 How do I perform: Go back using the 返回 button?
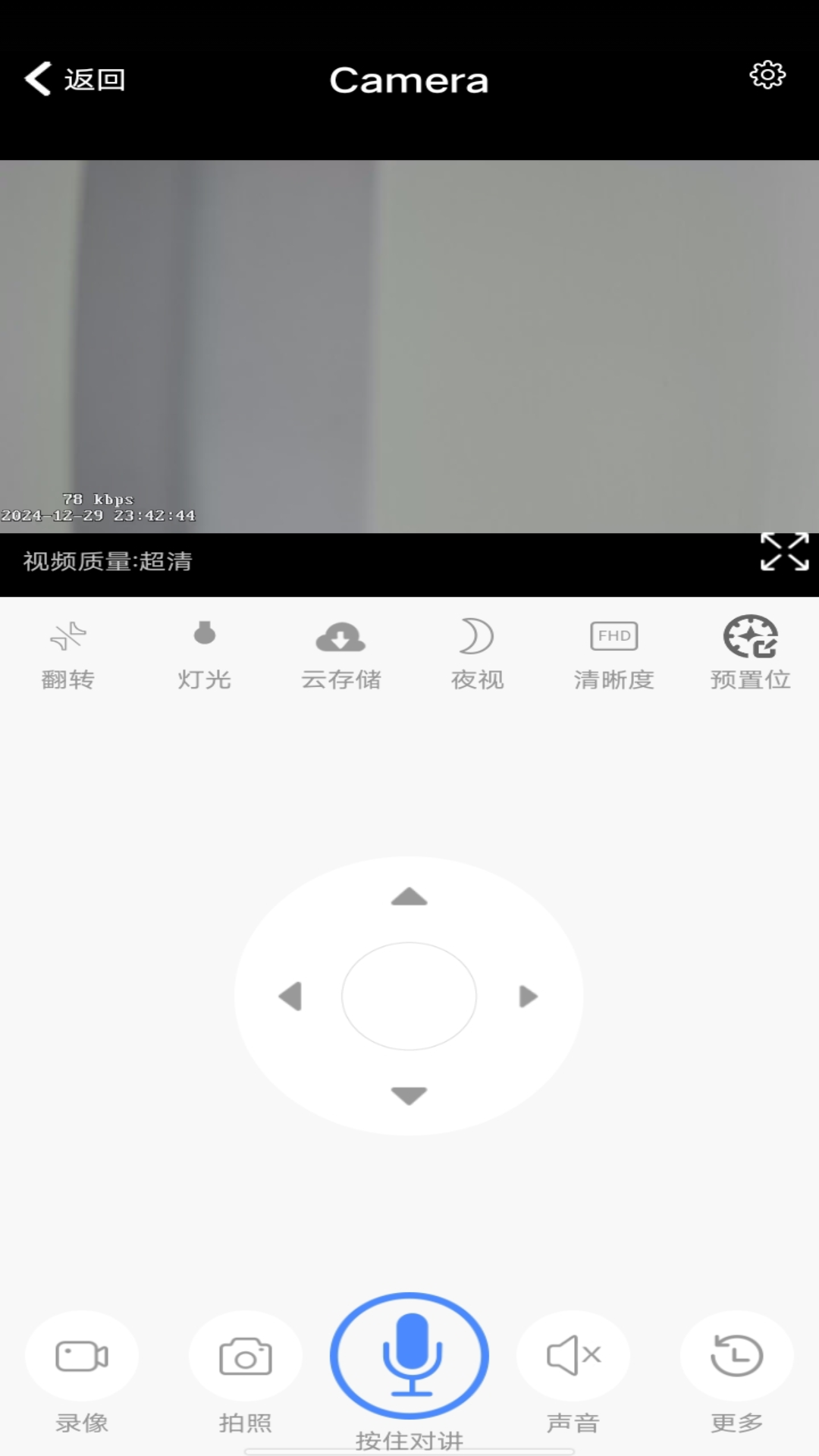tap(74, 78)
